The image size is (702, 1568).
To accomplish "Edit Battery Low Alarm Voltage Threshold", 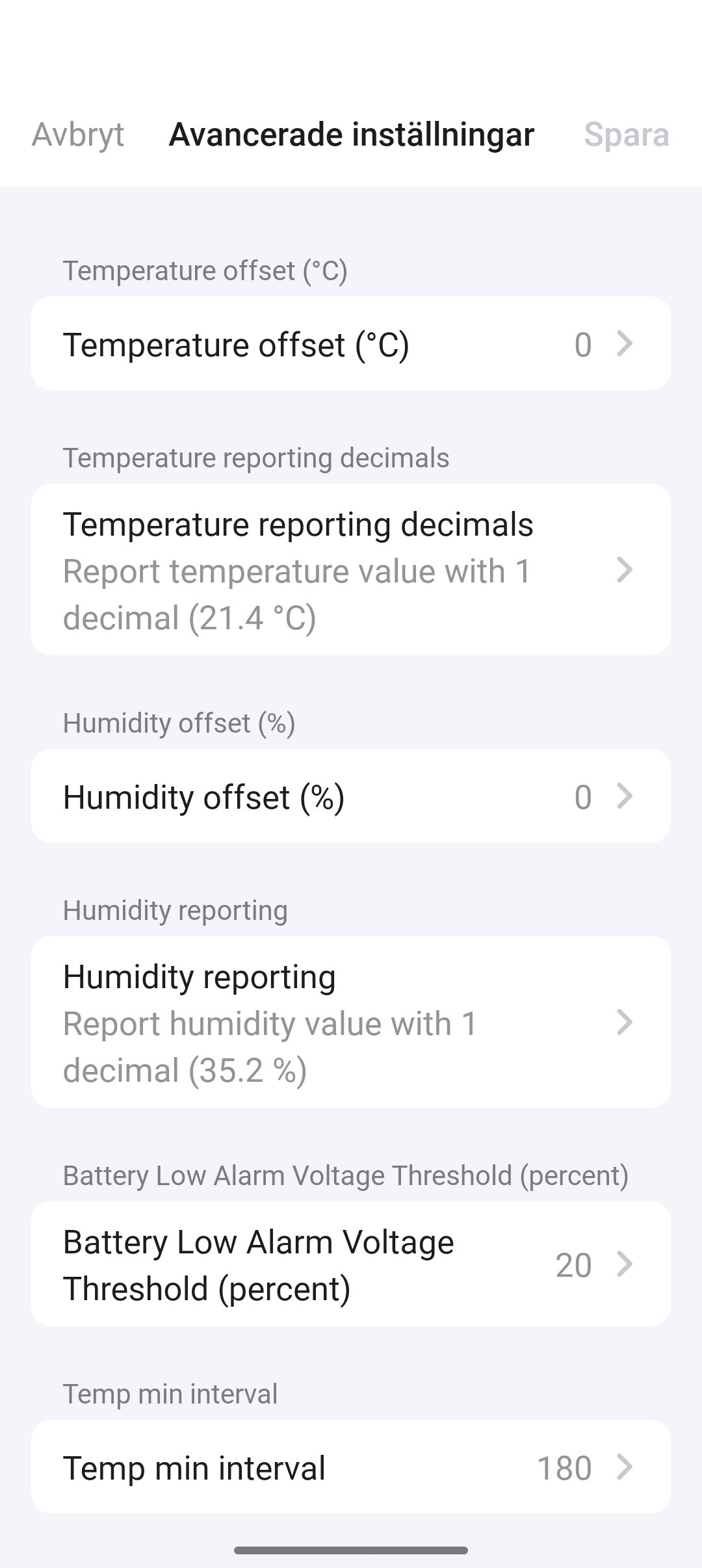I will (x=351, y=1264).
